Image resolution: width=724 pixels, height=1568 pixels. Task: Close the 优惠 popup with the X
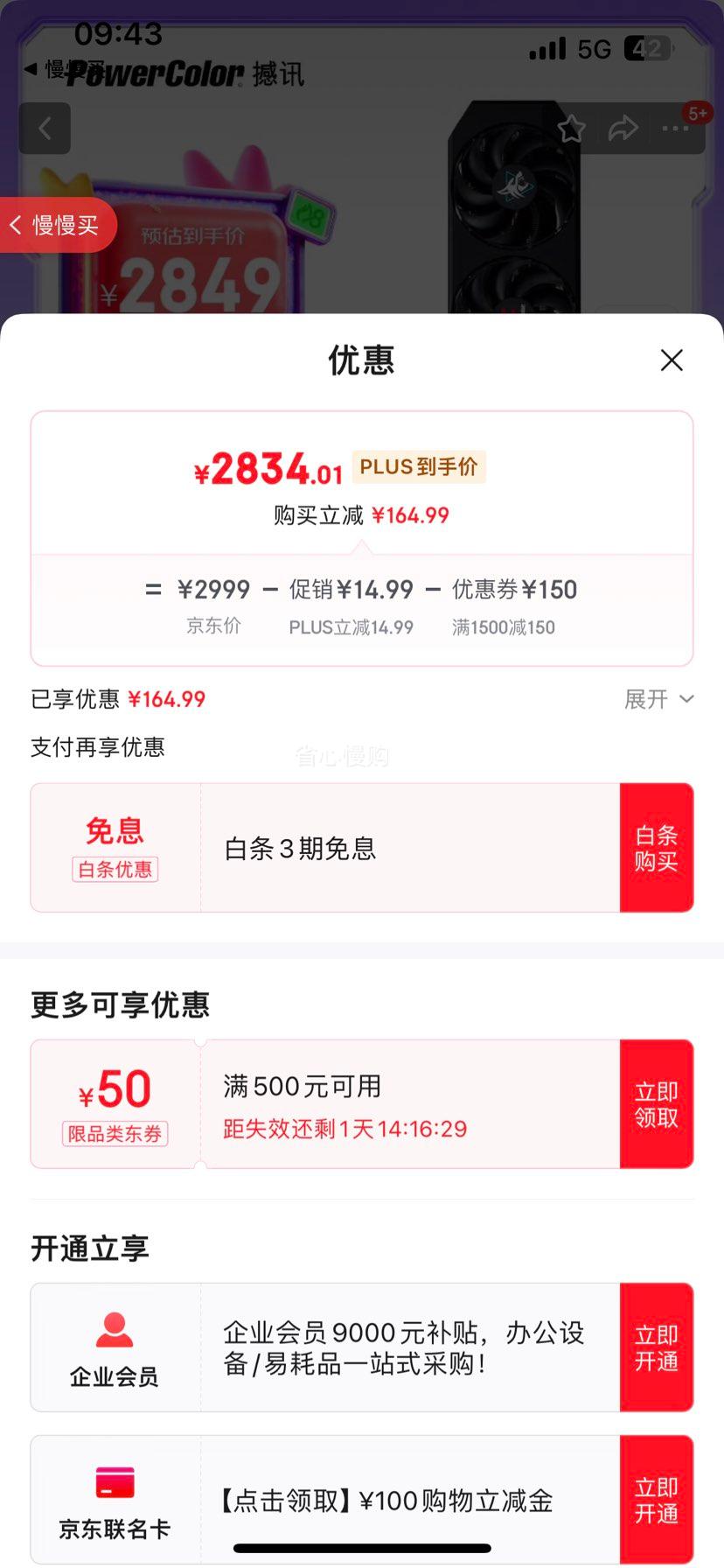tap(671, 360)
